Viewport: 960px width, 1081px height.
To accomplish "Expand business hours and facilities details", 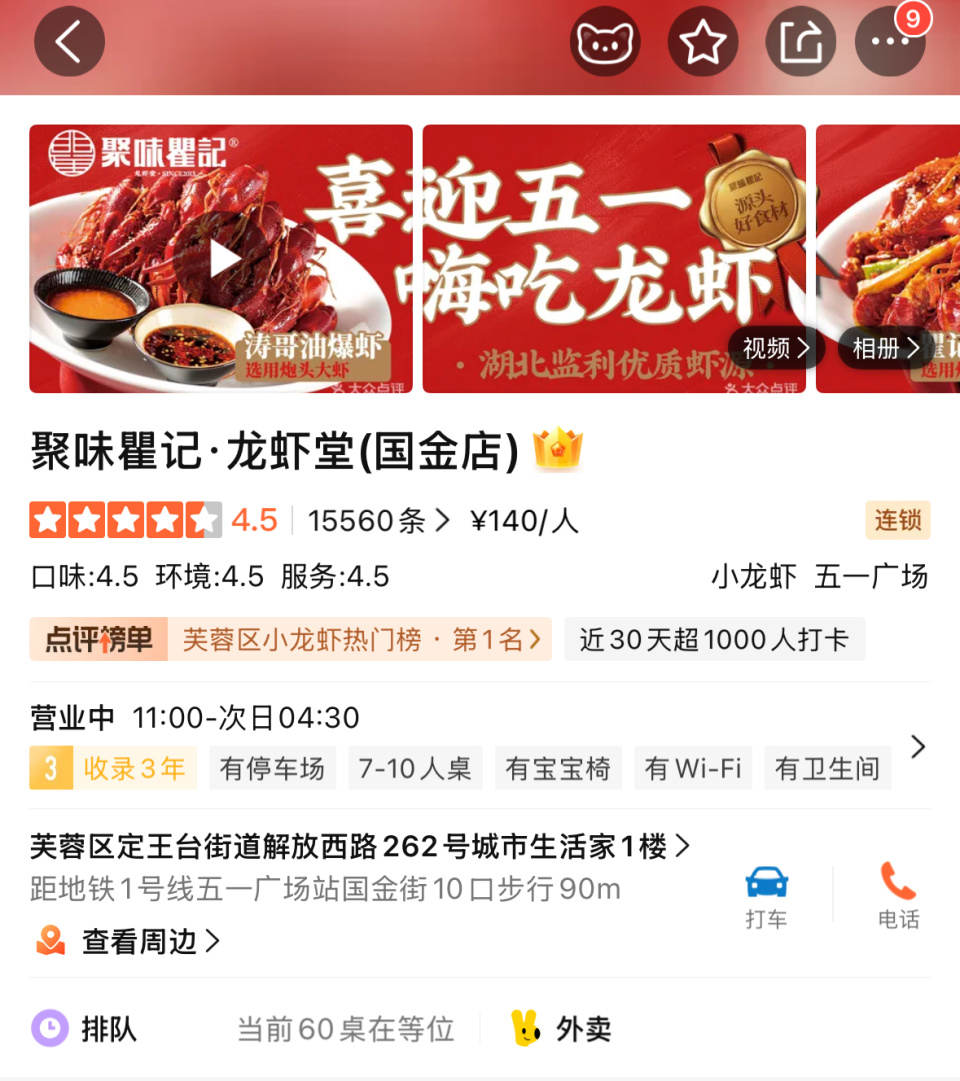I will [917, 747].
